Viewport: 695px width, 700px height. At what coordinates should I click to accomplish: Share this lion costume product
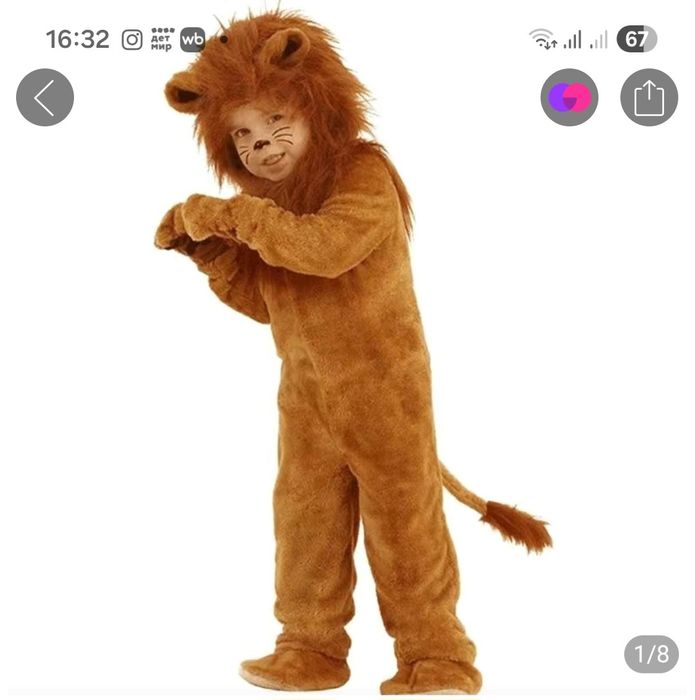[649, 98]
